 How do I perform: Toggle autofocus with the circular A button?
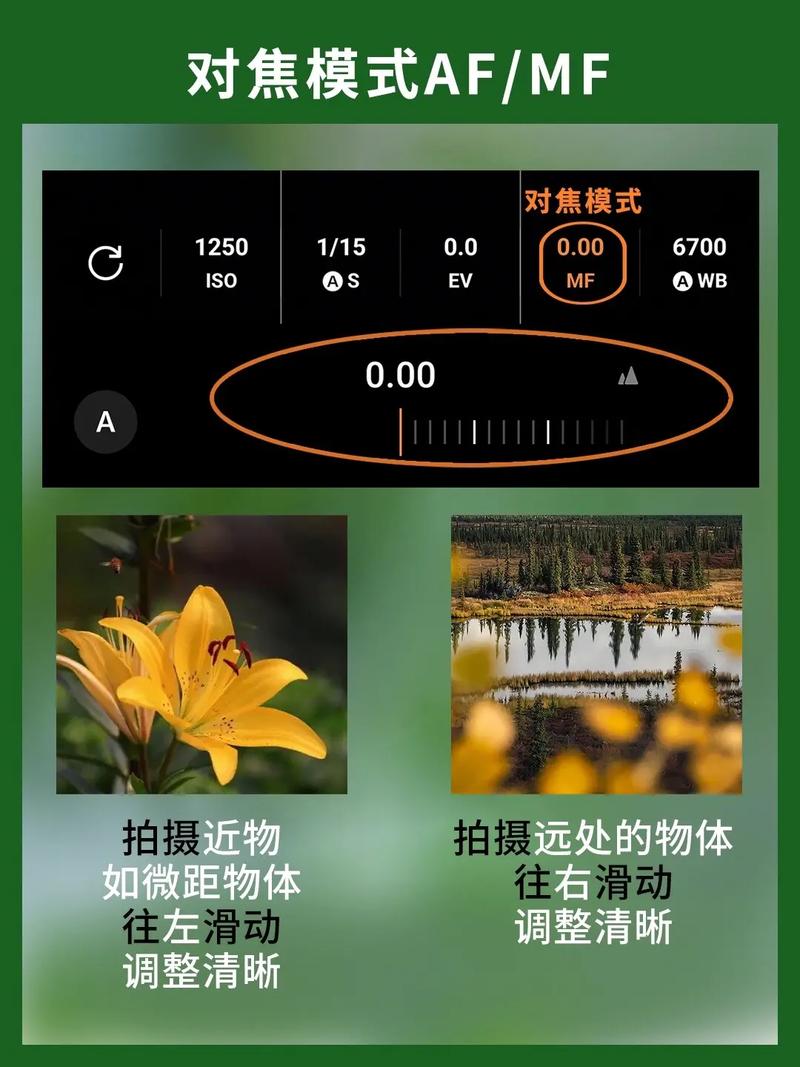tap(104, 421)
